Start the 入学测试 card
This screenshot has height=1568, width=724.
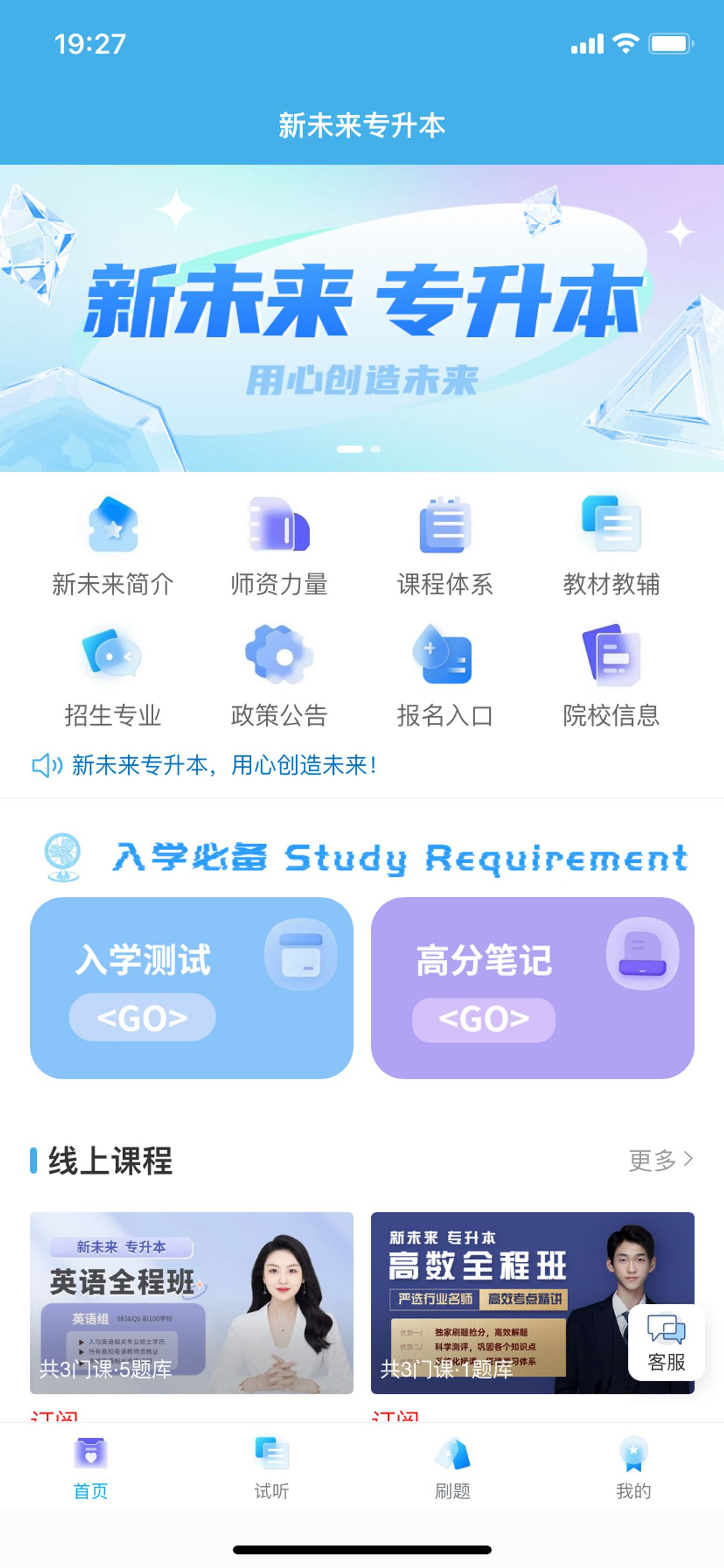tap(192, 988)
